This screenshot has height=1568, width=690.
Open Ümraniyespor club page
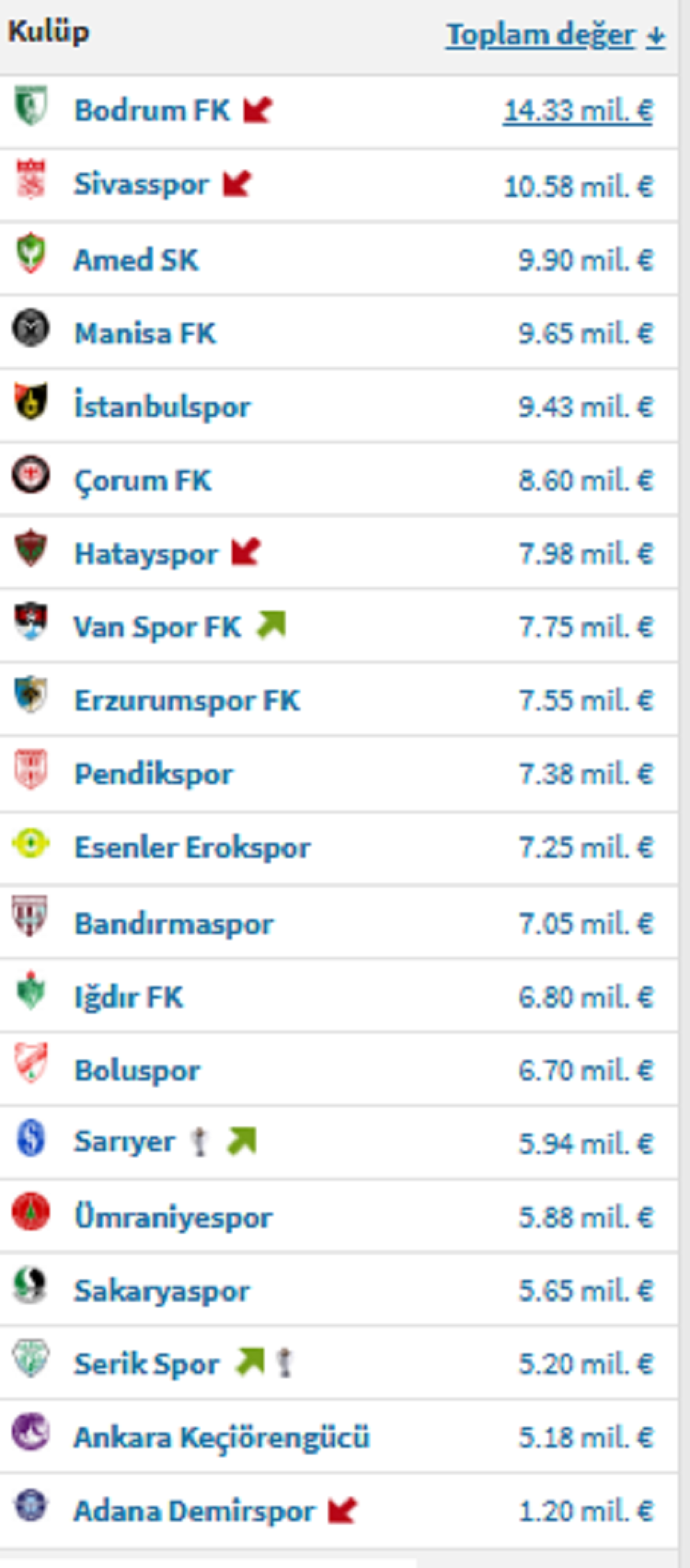click(173, 1217)
